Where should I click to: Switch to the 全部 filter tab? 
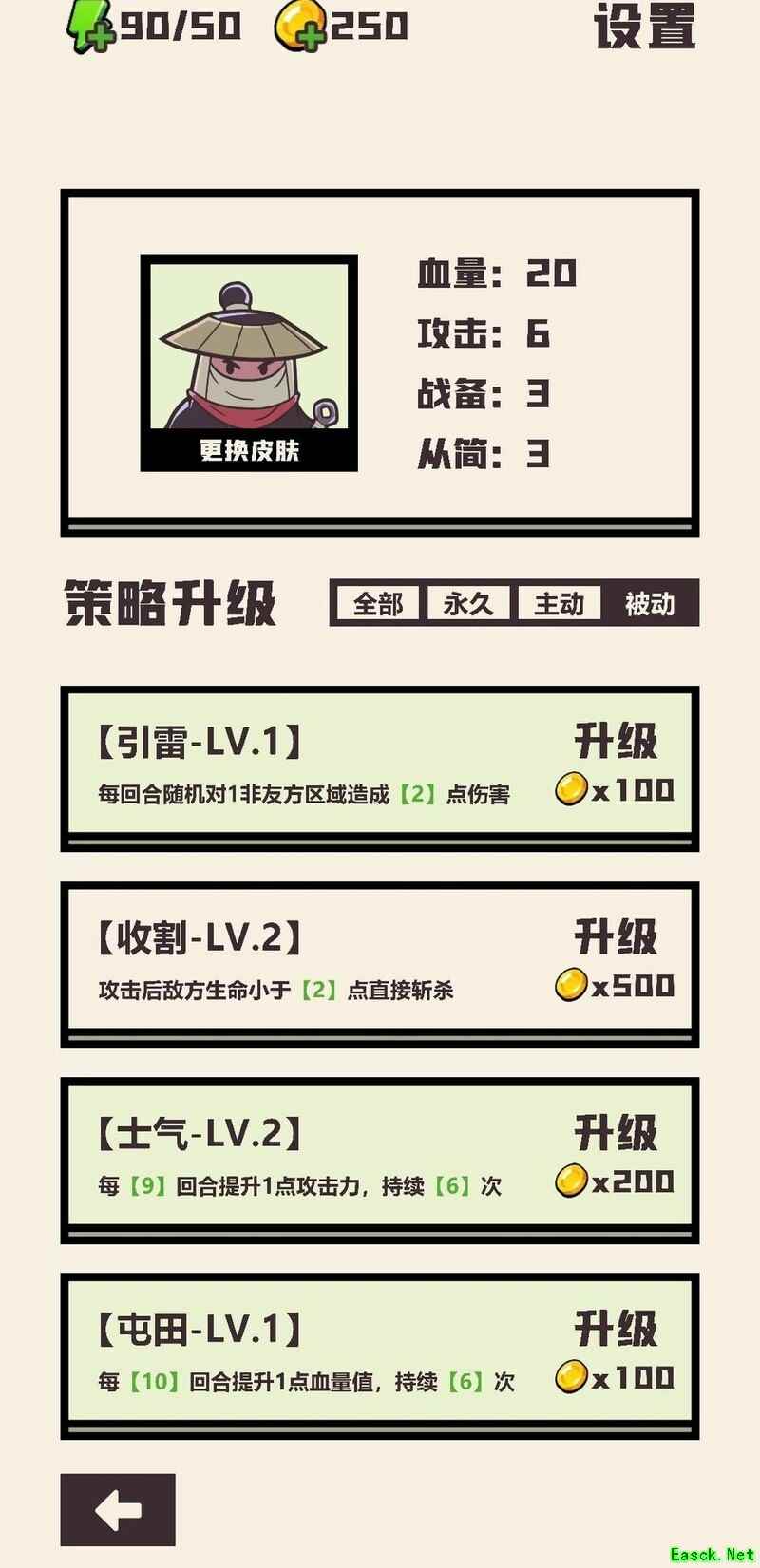(378, 604)
